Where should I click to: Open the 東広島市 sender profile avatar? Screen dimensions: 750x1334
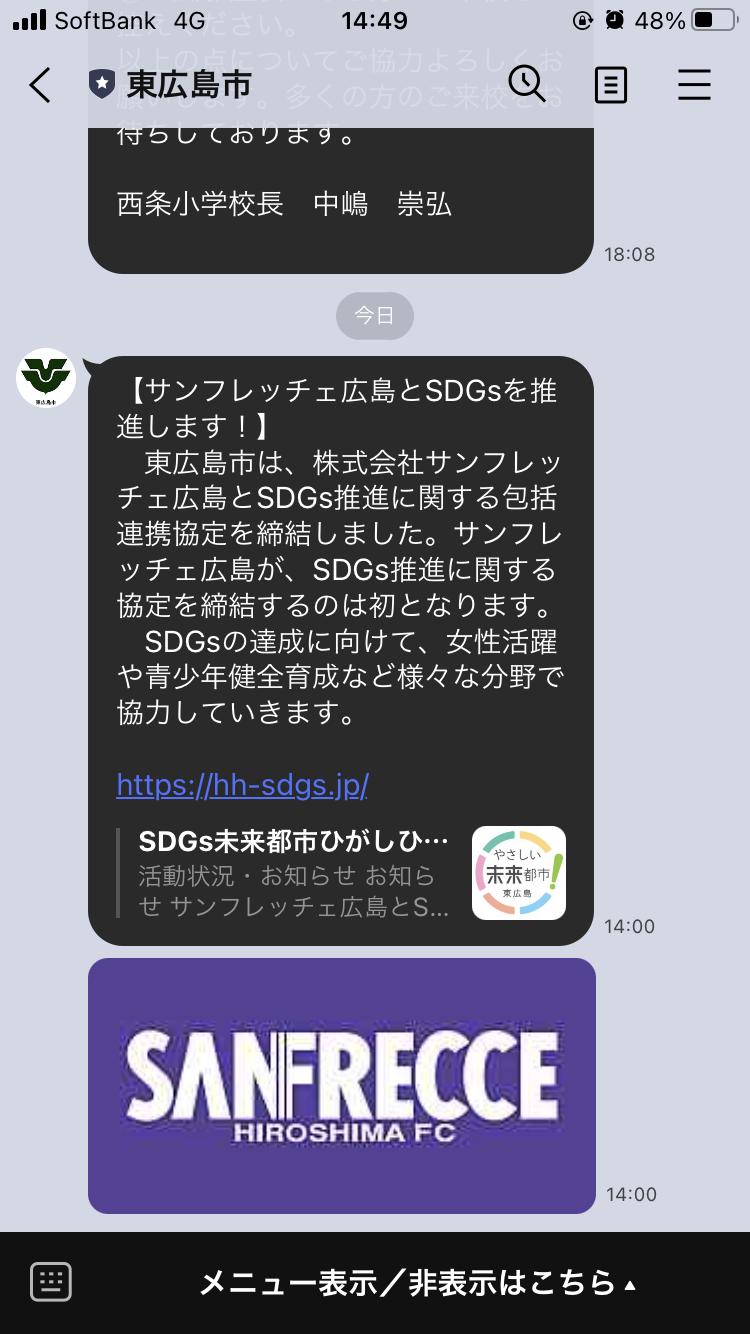46,378
